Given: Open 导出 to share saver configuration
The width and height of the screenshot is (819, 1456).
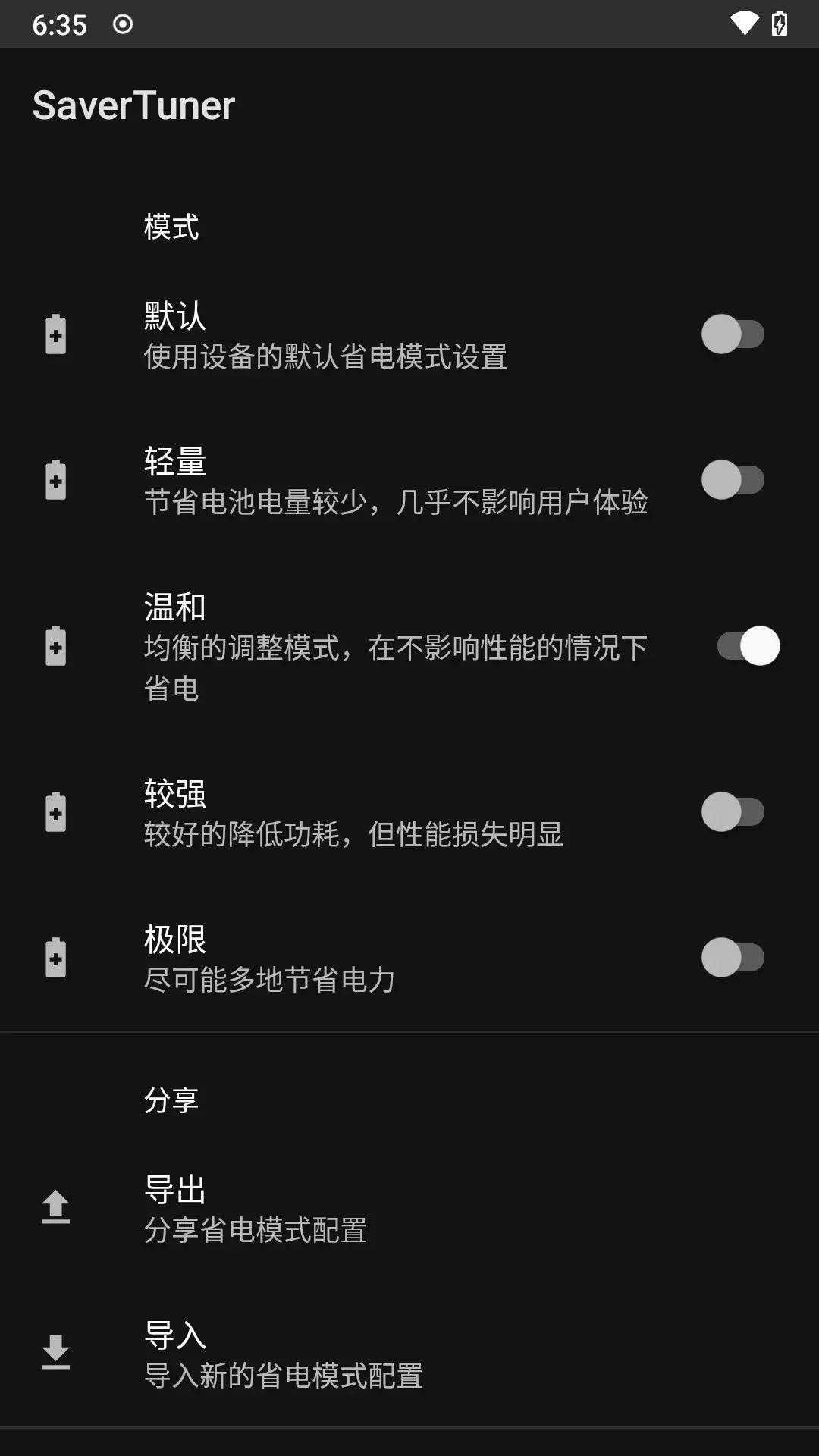Looking at the screenshot, I should coord(409,1209).
